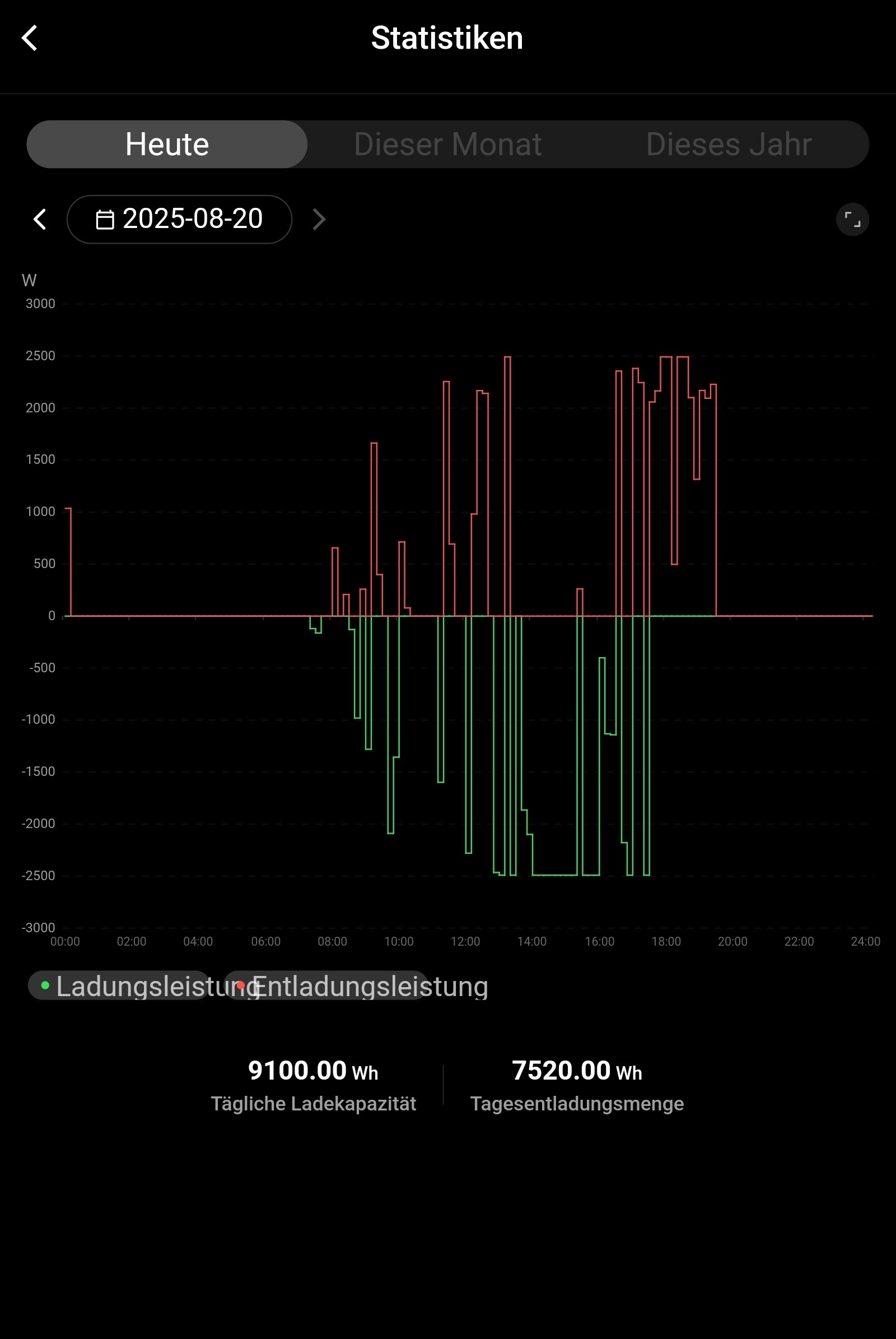Switch to the Dieses Jahr tab
The height and width of the screenshot is (1339, 896).
pos(728,144)
